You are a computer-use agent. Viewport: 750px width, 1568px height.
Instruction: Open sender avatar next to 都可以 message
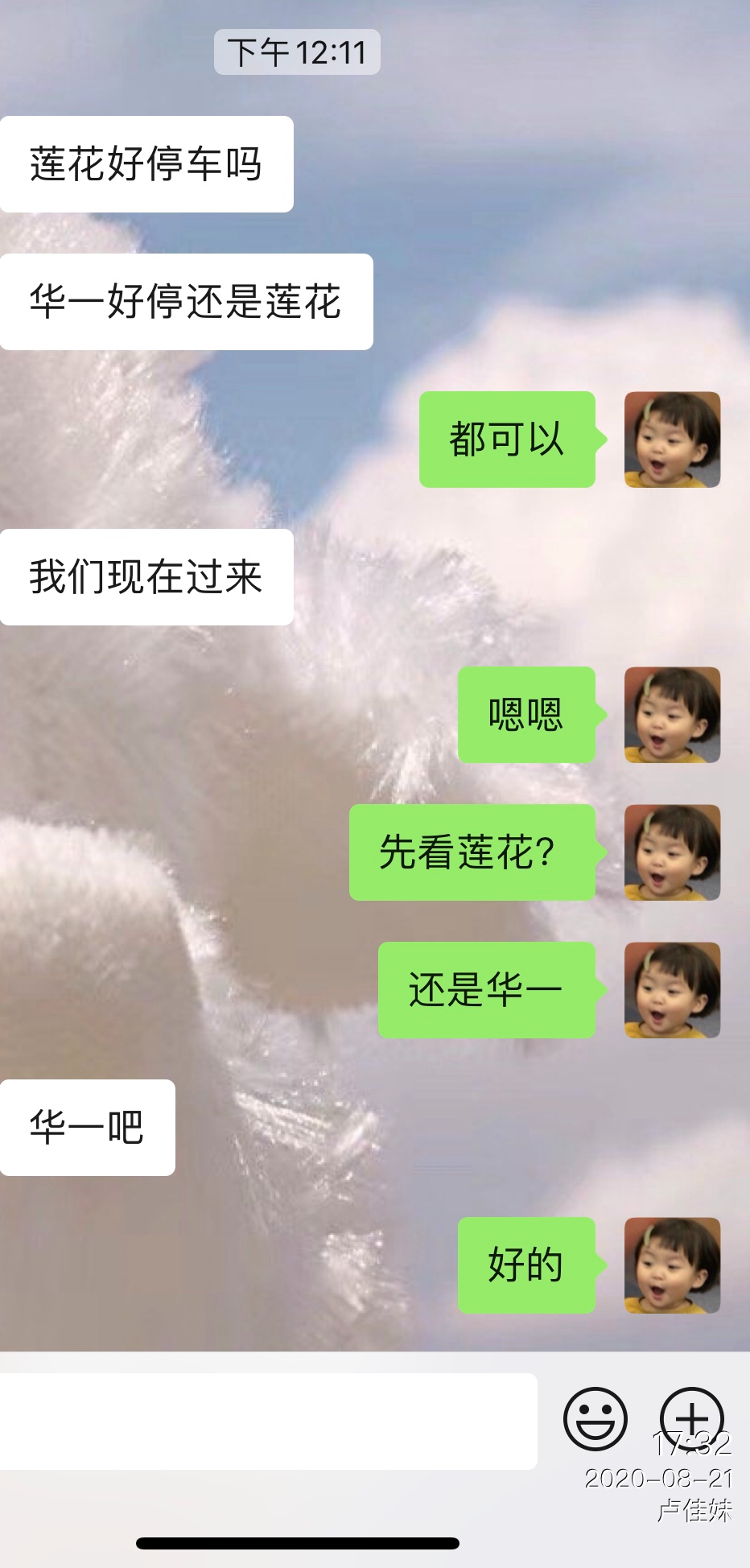tap(672, 439)
